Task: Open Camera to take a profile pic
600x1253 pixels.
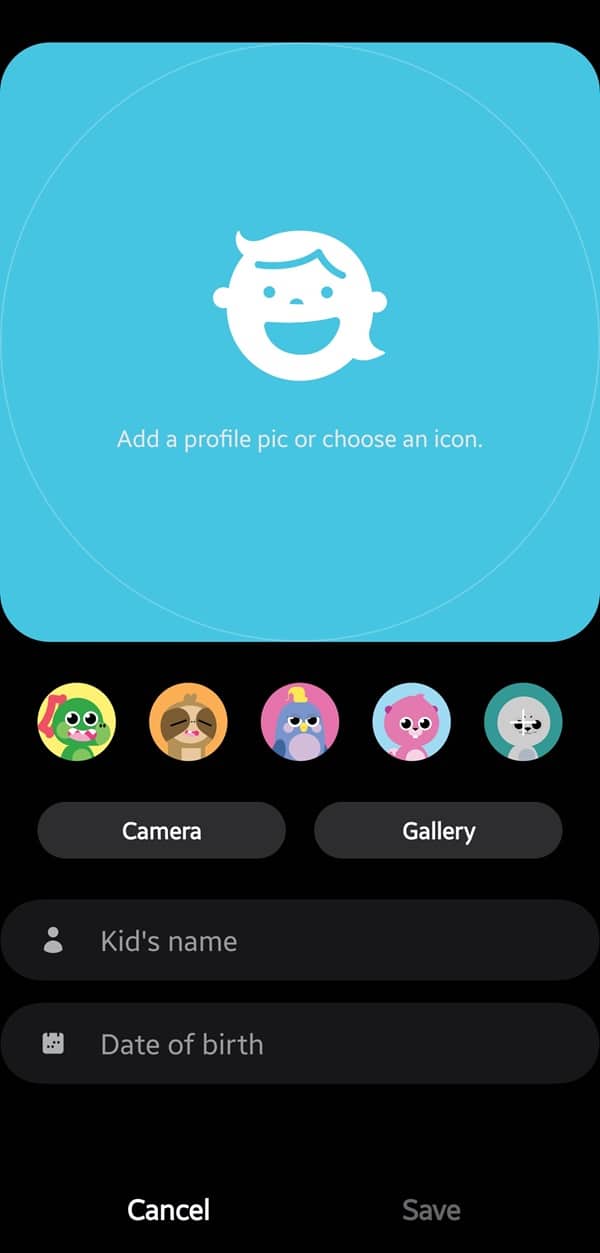Action: click(162, 830)
